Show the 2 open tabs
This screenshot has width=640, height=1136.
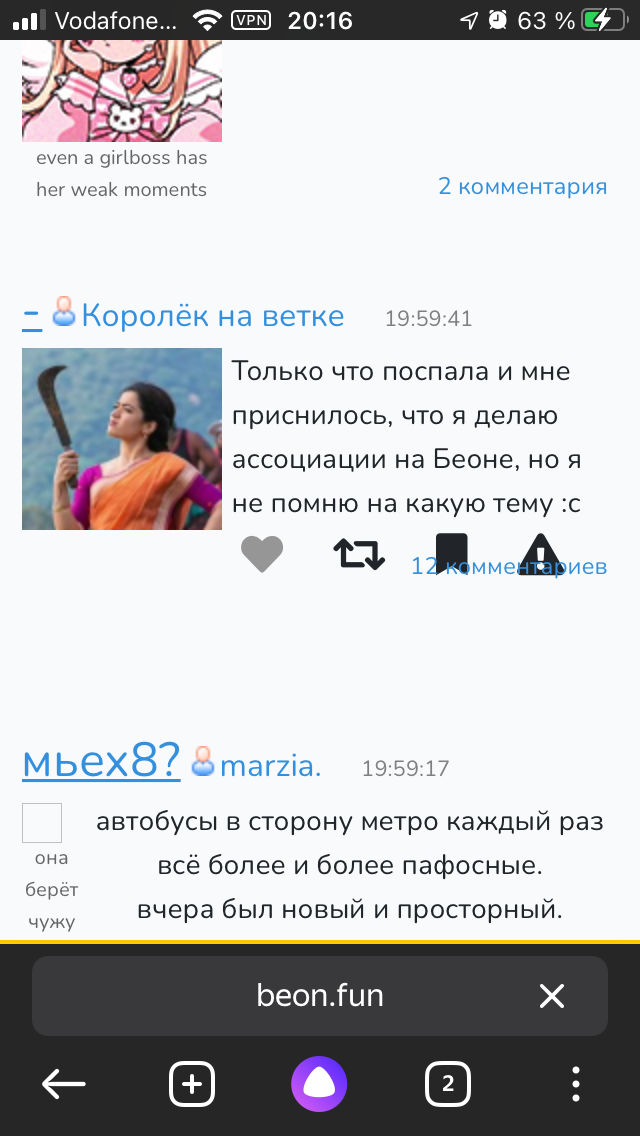[x=447, y=1083]
